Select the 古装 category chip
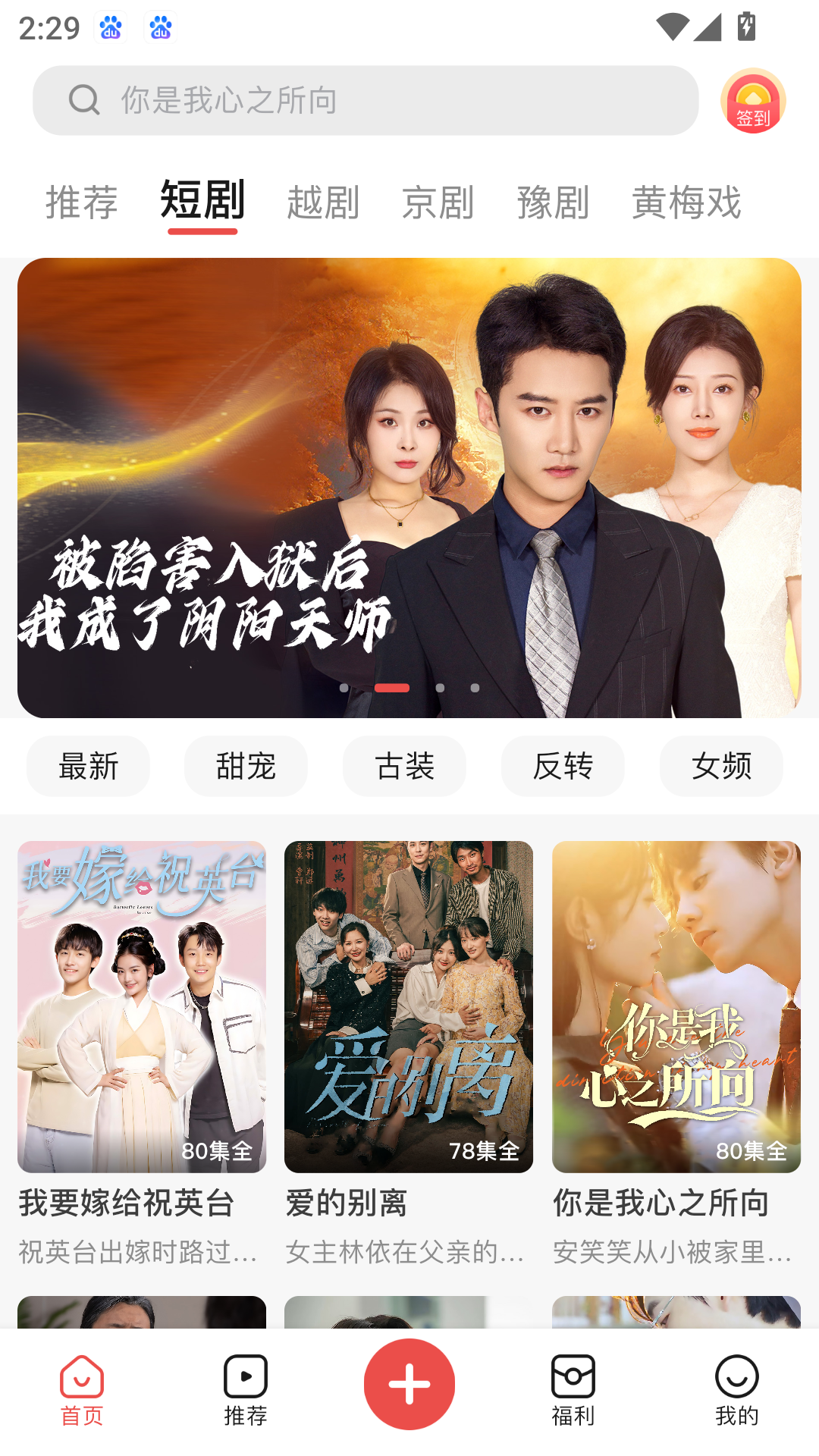Screen dimensions: 819x1456 404,766
